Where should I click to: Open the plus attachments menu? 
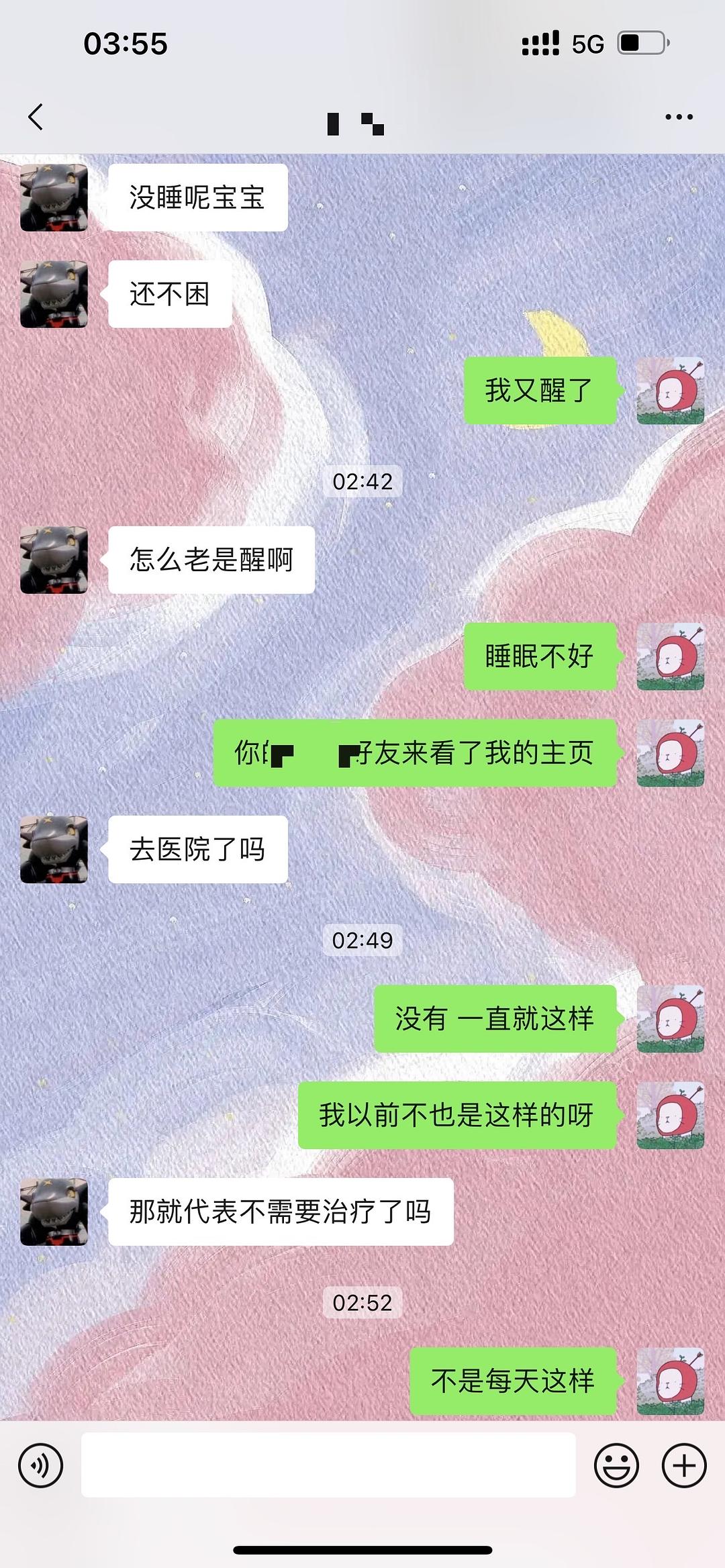684,1465
